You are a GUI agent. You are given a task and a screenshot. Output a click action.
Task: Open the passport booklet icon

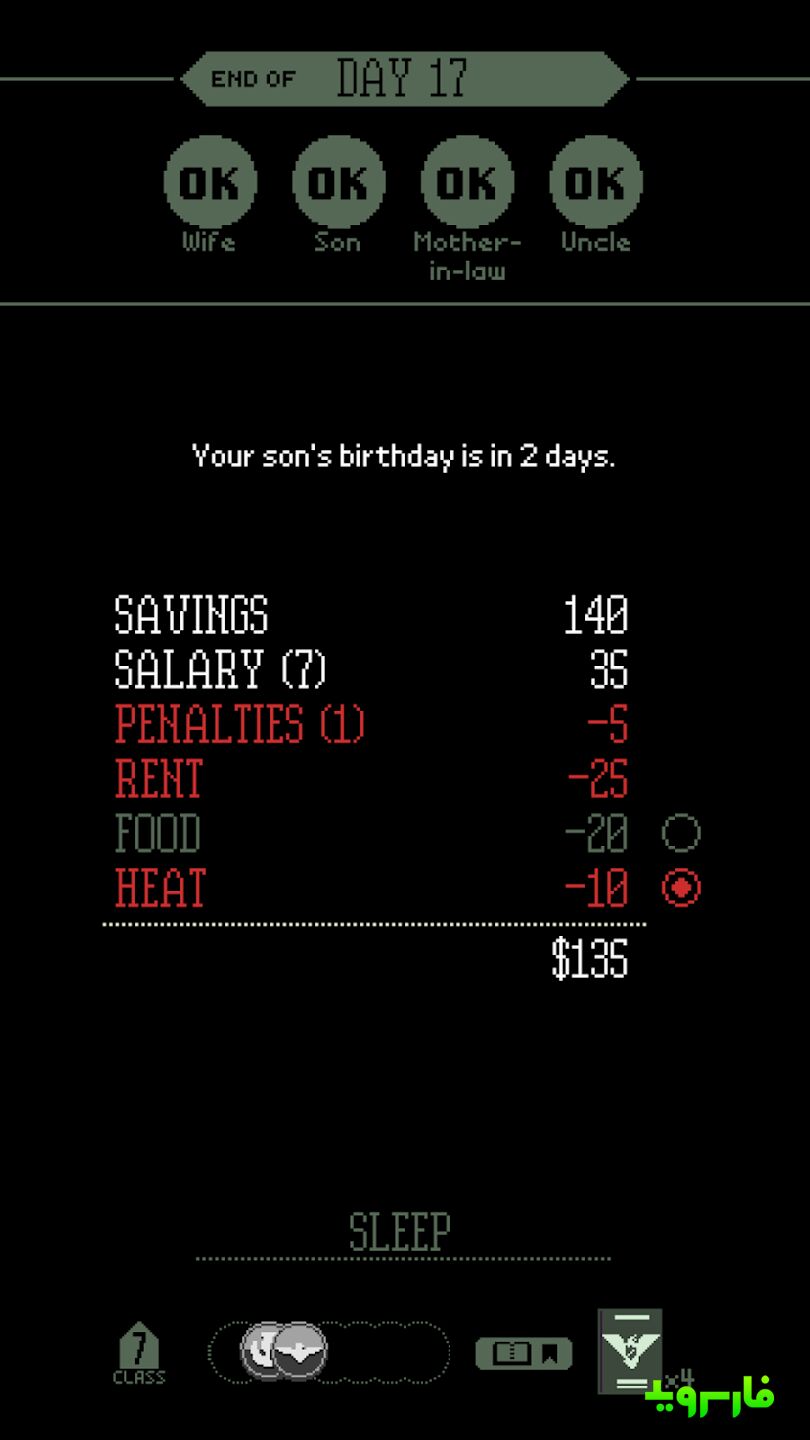click(x=629, y=1351)
